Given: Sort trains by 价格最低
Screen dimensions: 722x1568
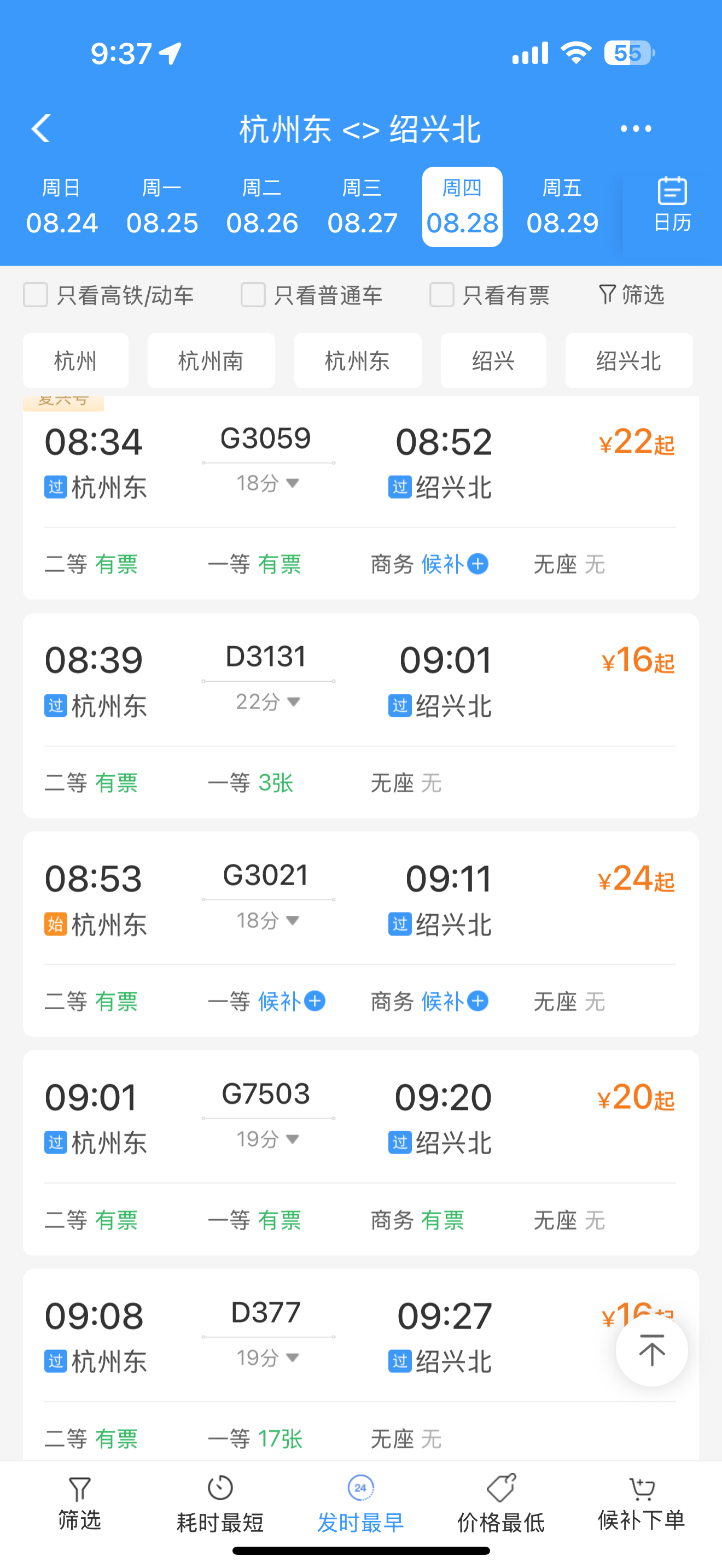Looking at the screenshot, I should pos(500,1503).
